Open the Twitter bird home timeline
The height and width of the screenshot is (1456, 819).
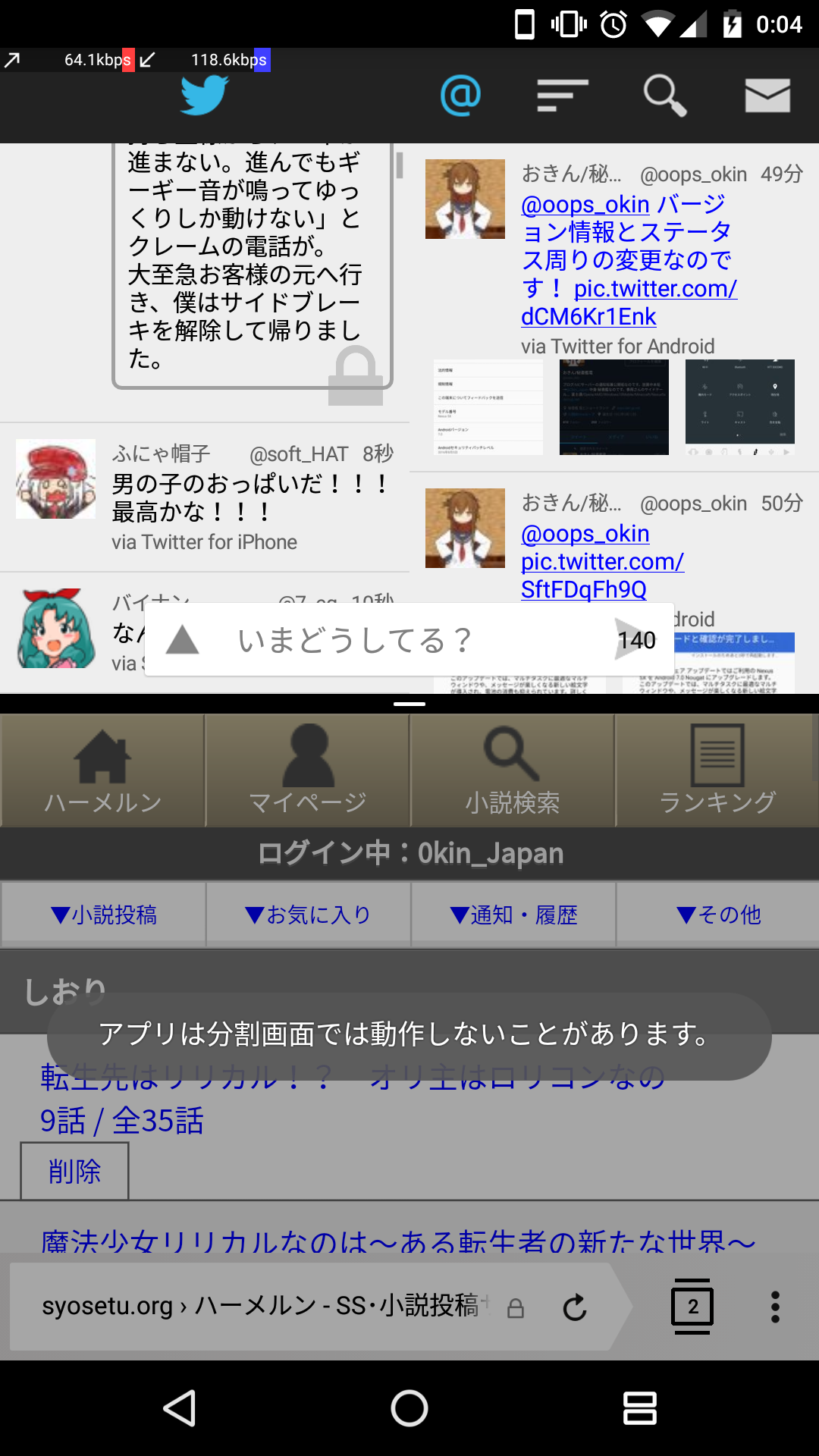pyautogui.click(x=205, y=95)
